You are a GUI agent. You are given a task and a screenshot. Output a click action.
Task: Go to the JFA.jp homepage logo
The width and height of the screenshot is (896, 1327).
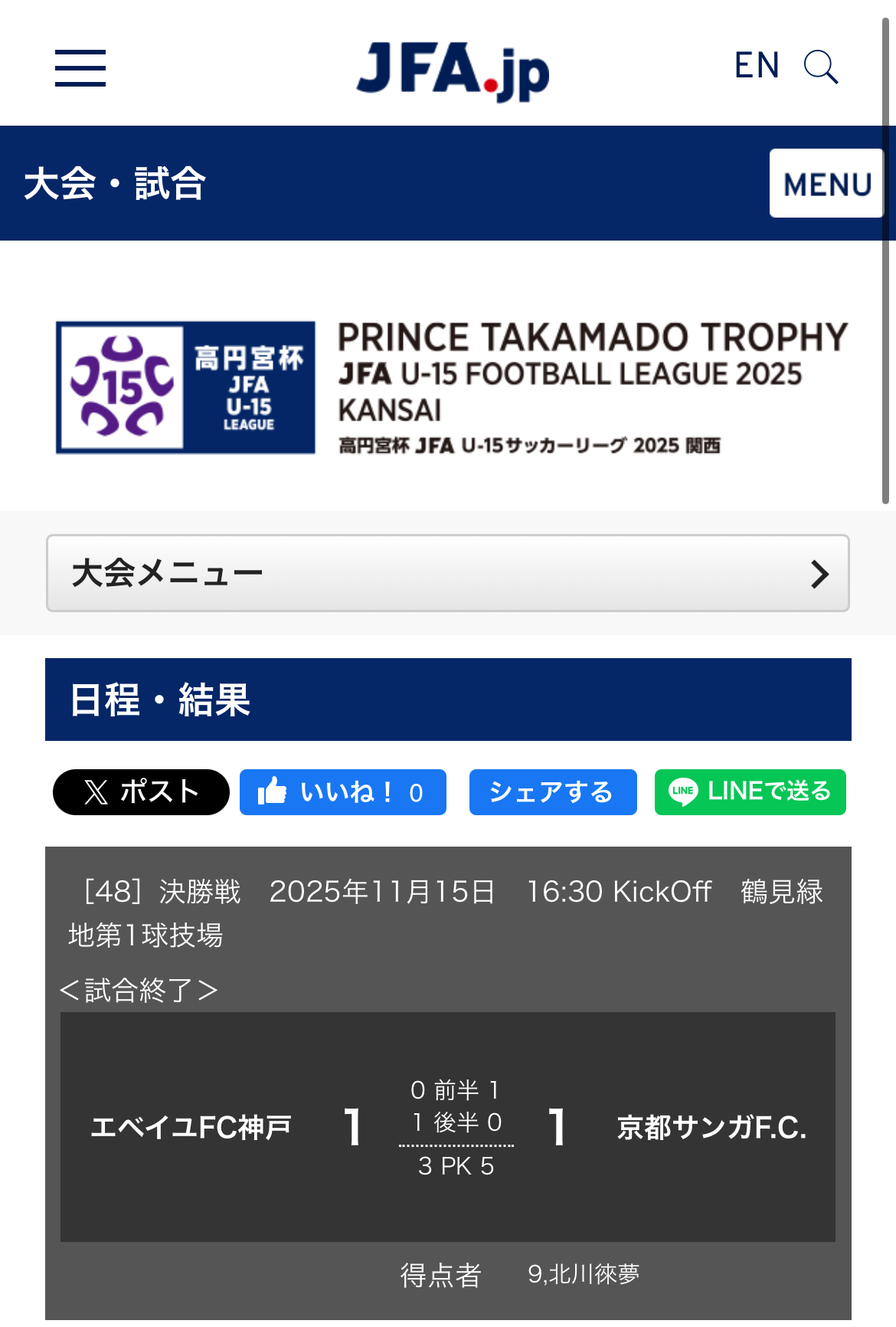pyautogui.click(x=453, y=70)
